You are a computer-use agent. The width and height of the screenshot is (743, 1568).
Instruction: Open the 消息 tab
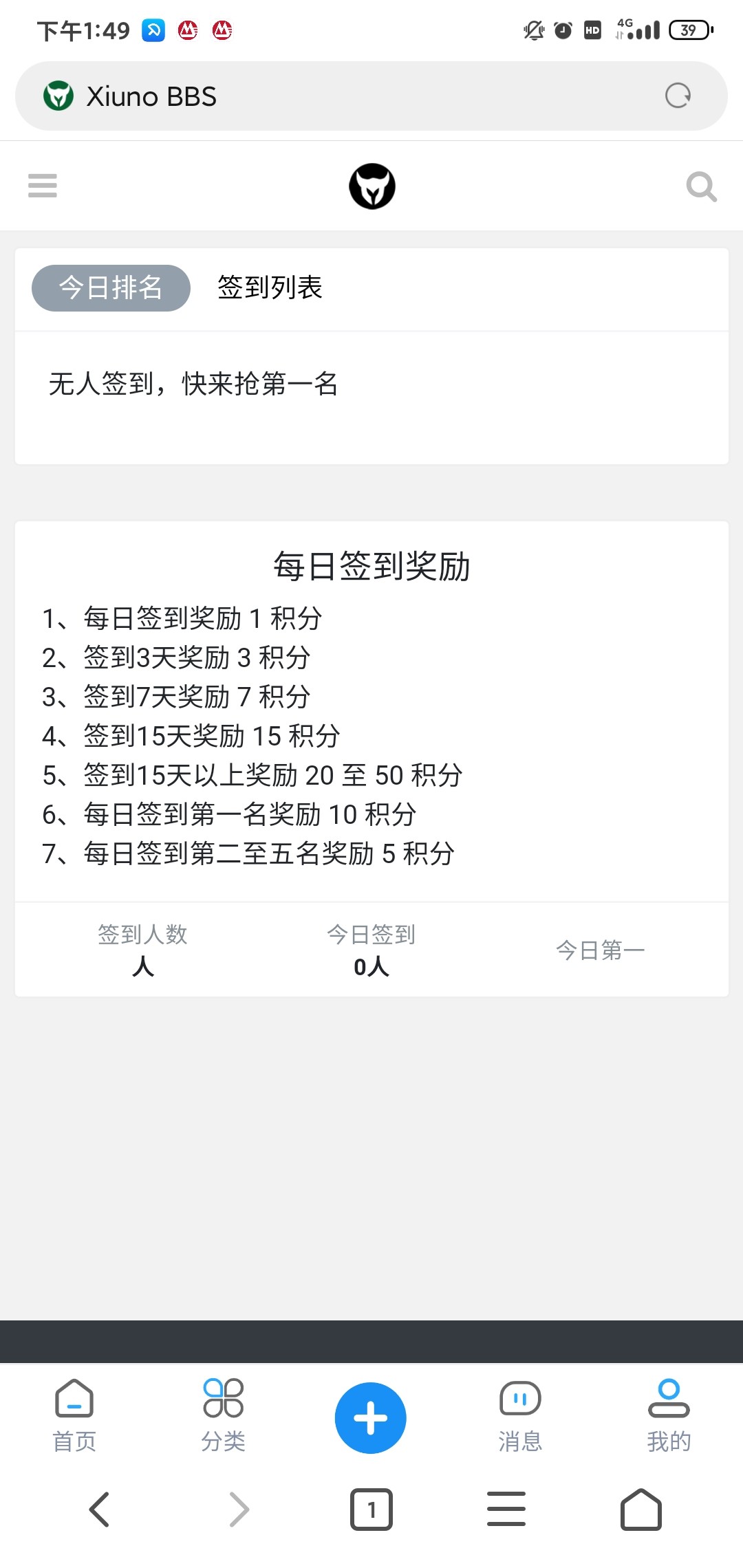click(x=520, y=1417)
